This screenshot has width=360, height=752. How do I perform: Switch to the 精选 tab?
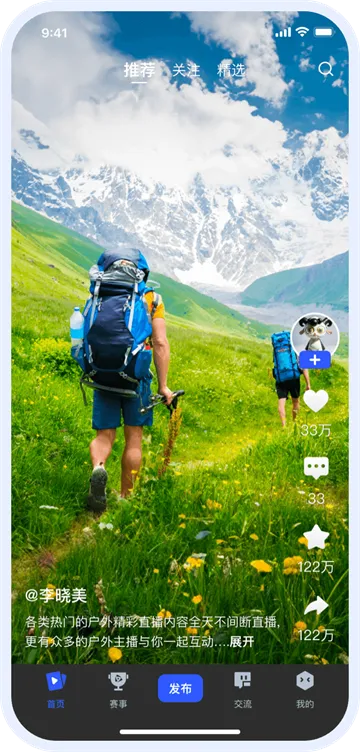[231, 70]
